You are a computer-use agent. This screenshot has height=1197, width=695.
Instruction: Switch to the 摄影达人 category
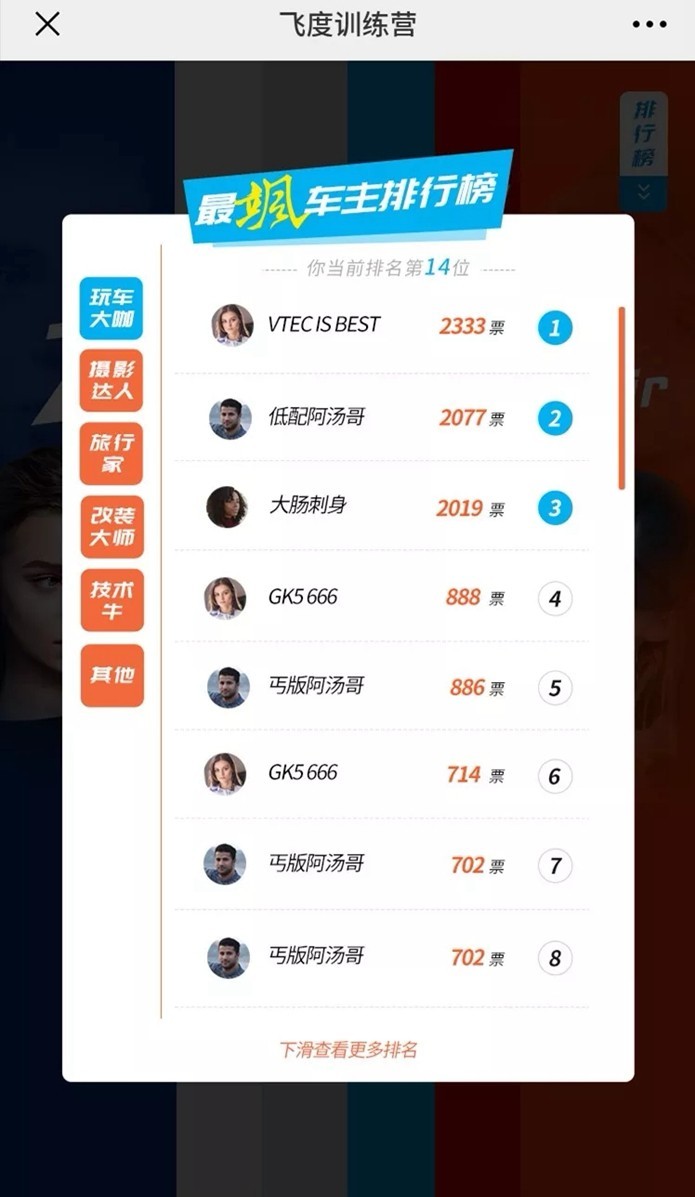point(112,380)
